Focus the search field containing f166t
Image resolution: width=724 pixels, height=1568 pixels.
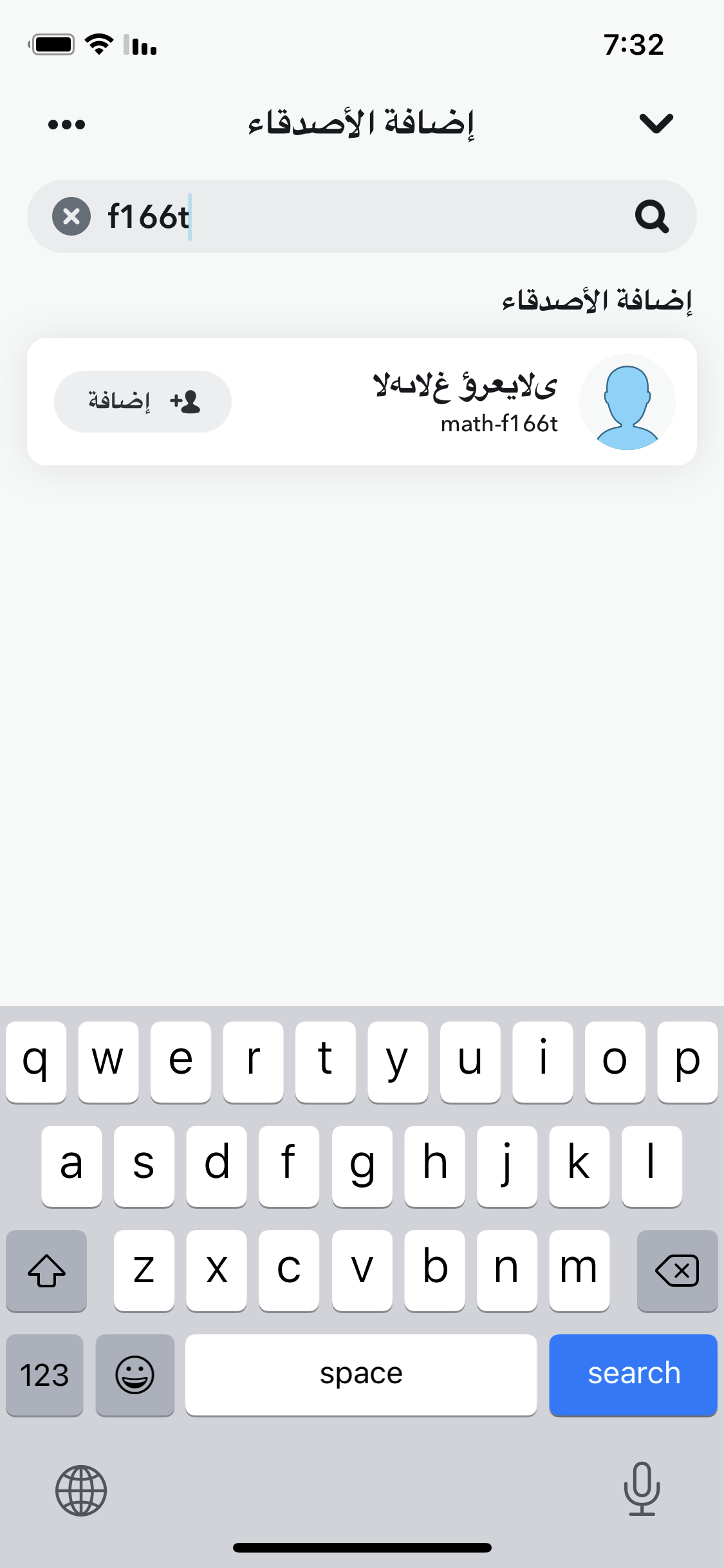coord(362,216)
